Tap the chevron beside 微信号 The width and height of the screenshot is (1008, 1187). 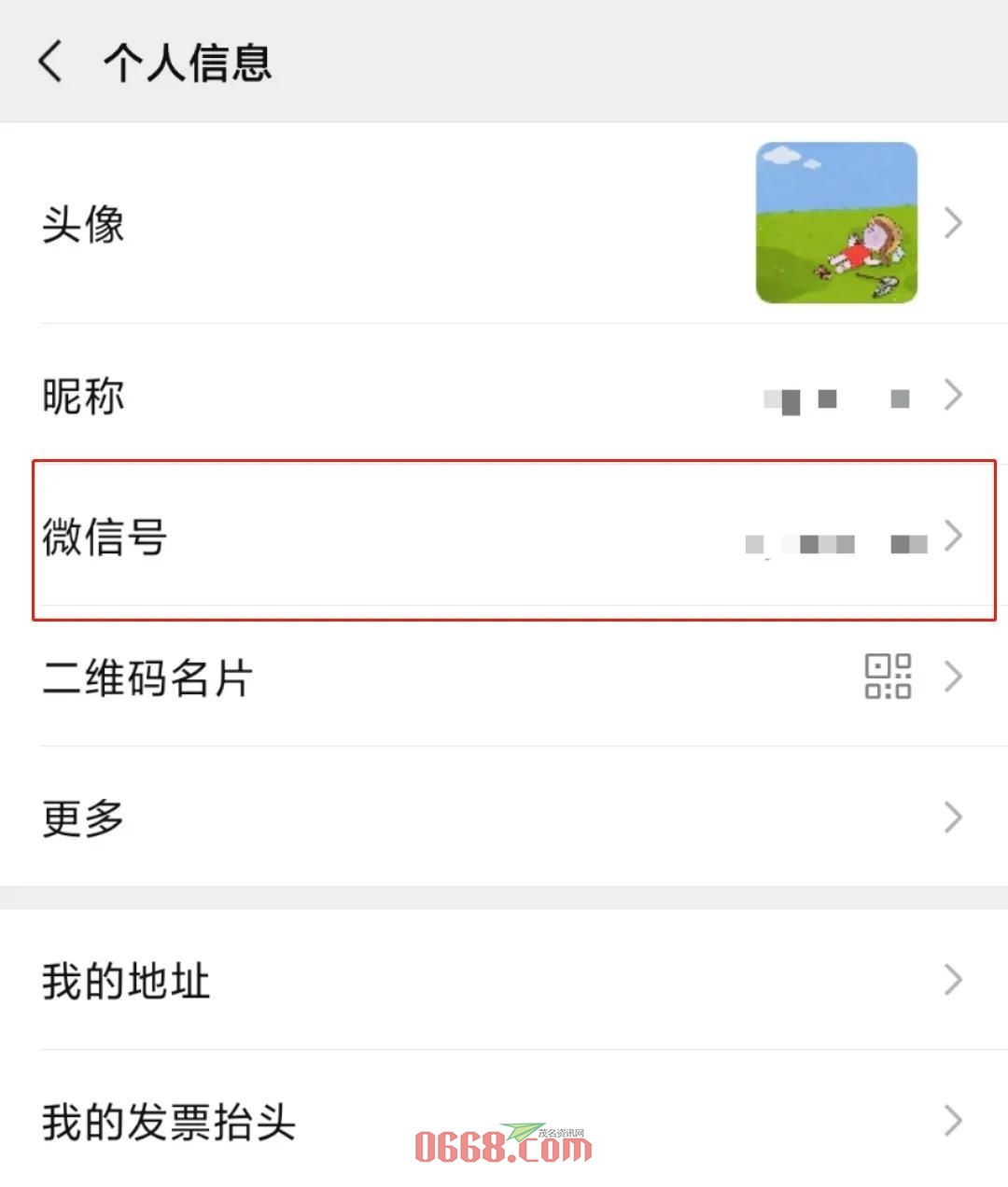click(953, 538)
